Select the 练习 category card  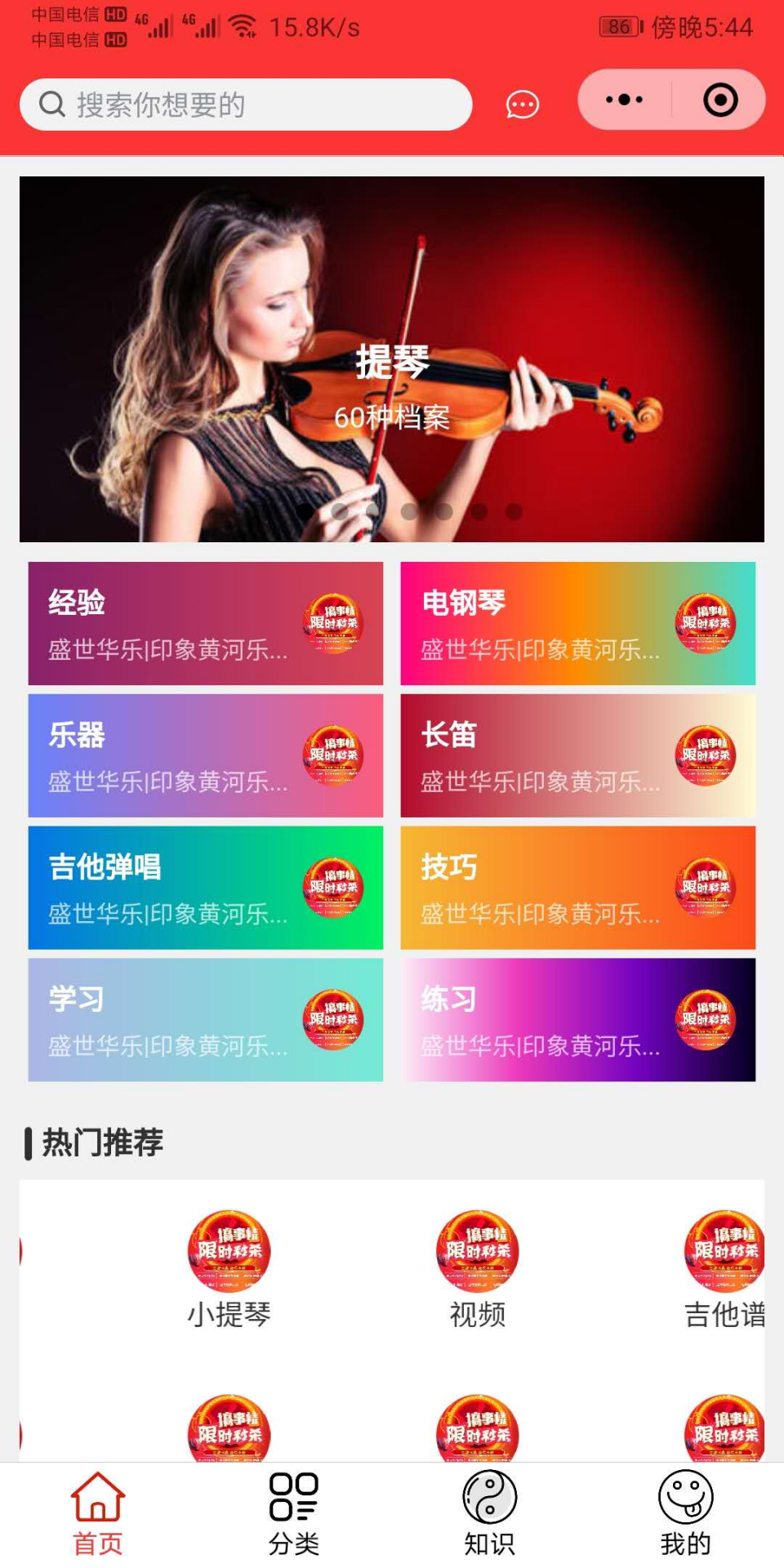tap(577, 1020)
